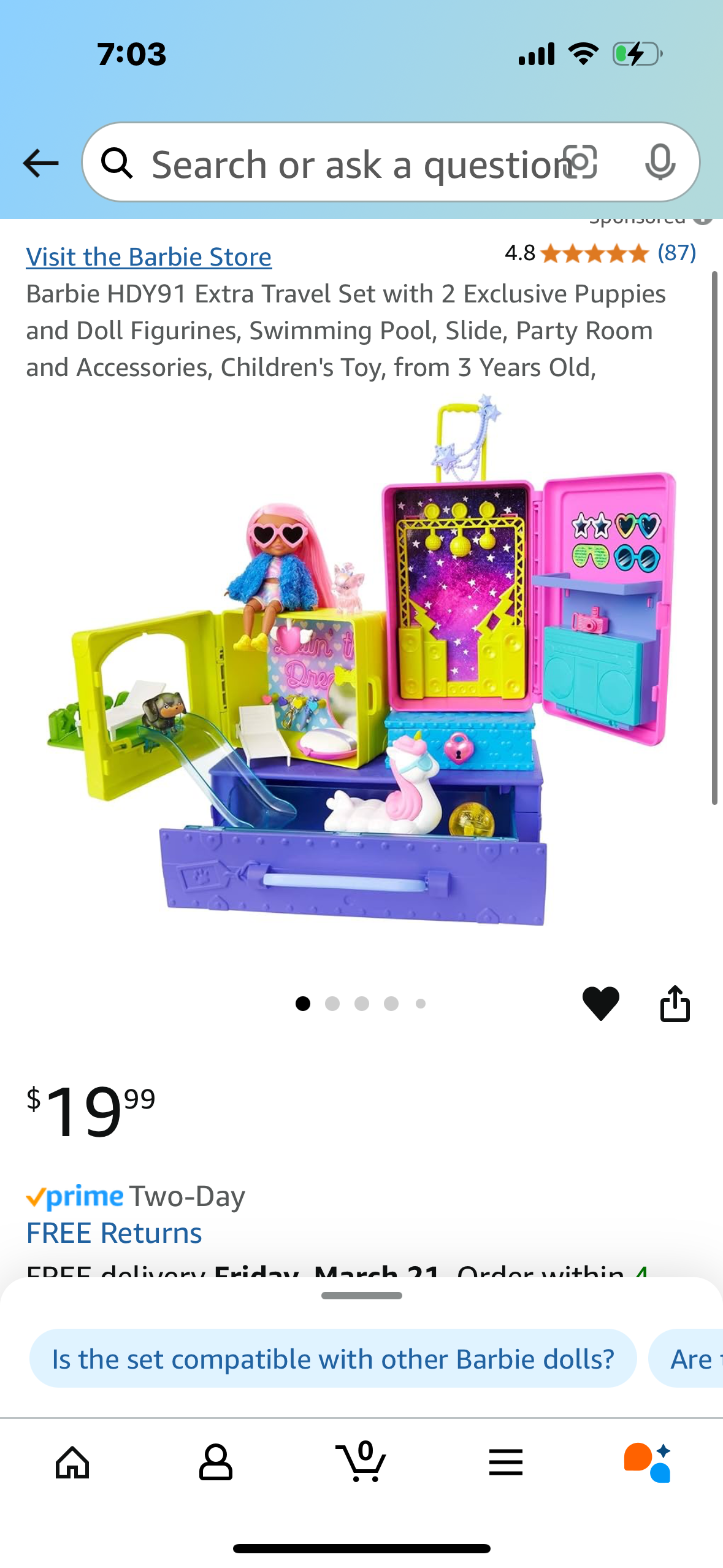The width and height of the screenshot is (723, 1568).
Task: Add item to wish list with heart
Action: click(600, 1003)
